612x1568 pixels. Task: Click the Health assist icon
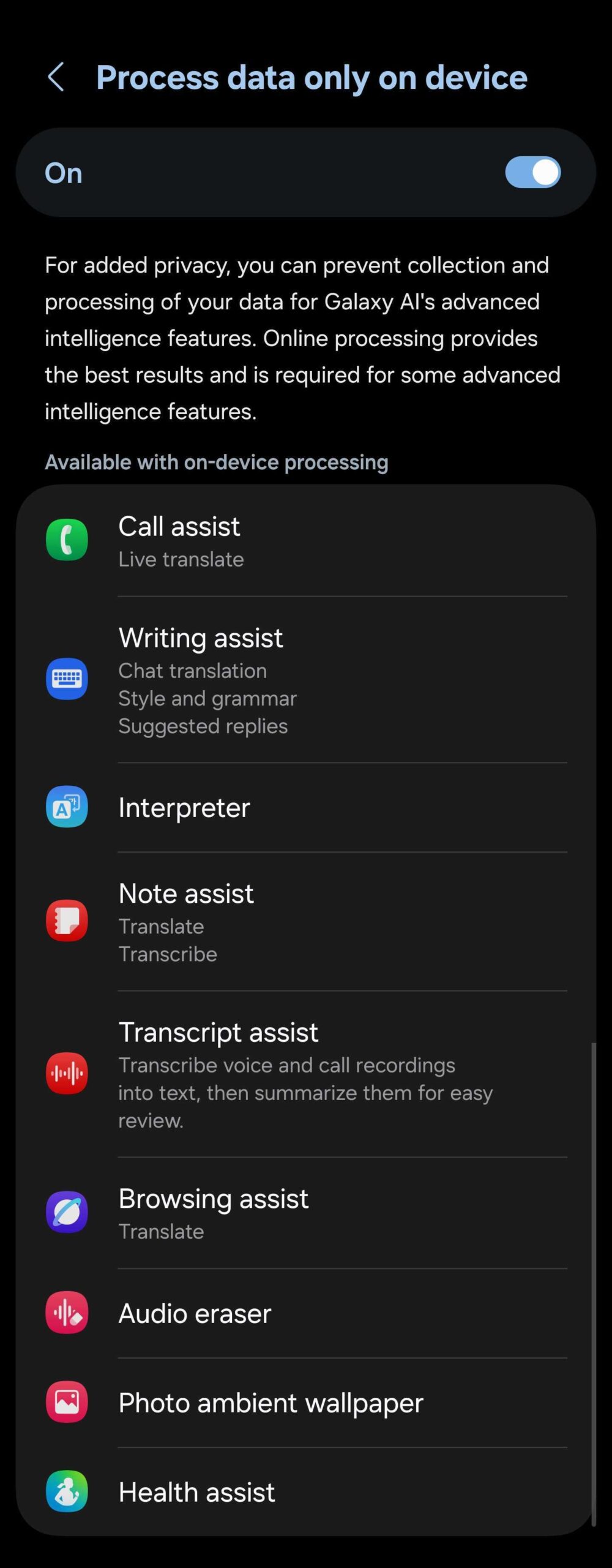pyautogui.click(x=67, y=1492)
